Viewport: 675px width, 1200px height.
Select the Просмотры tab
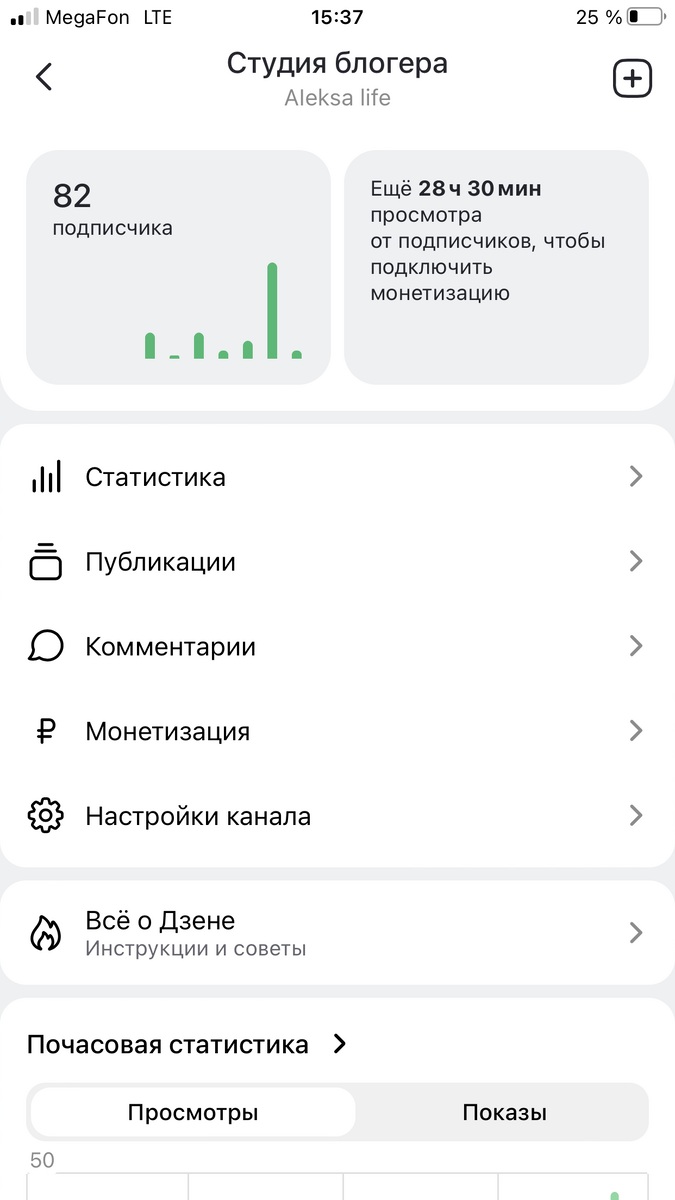click(x=193, y=1113)
